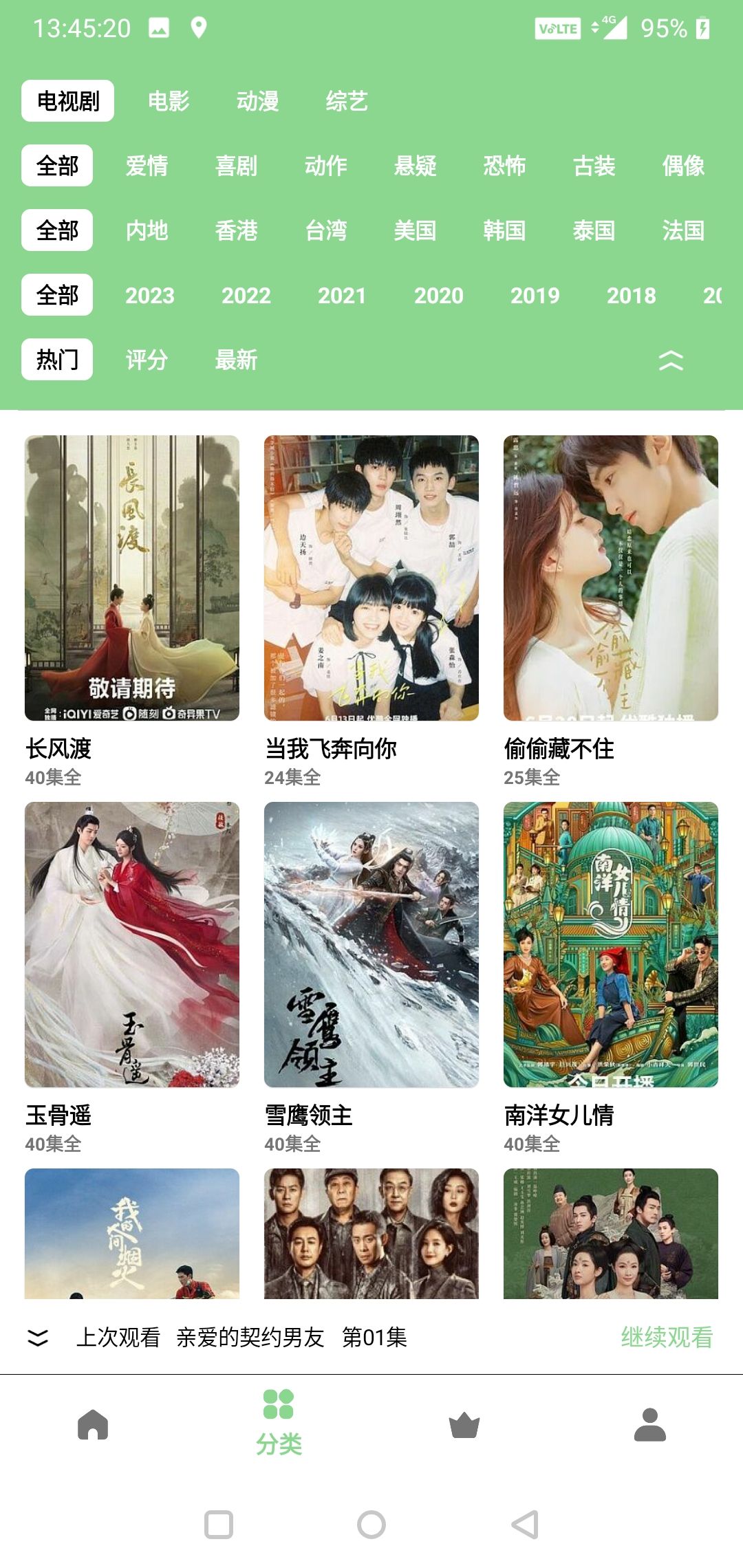
Task: Sort results by 评分
Action: [147, 360]
